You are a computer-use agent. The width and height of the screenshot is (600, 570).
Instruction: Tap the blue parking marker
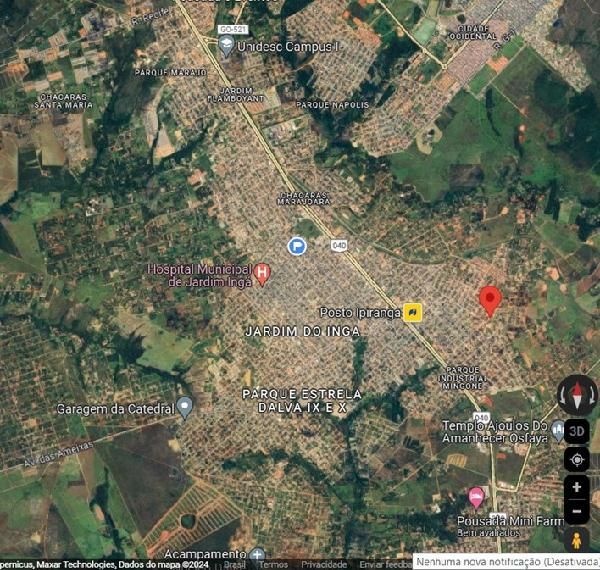(297, 245)
